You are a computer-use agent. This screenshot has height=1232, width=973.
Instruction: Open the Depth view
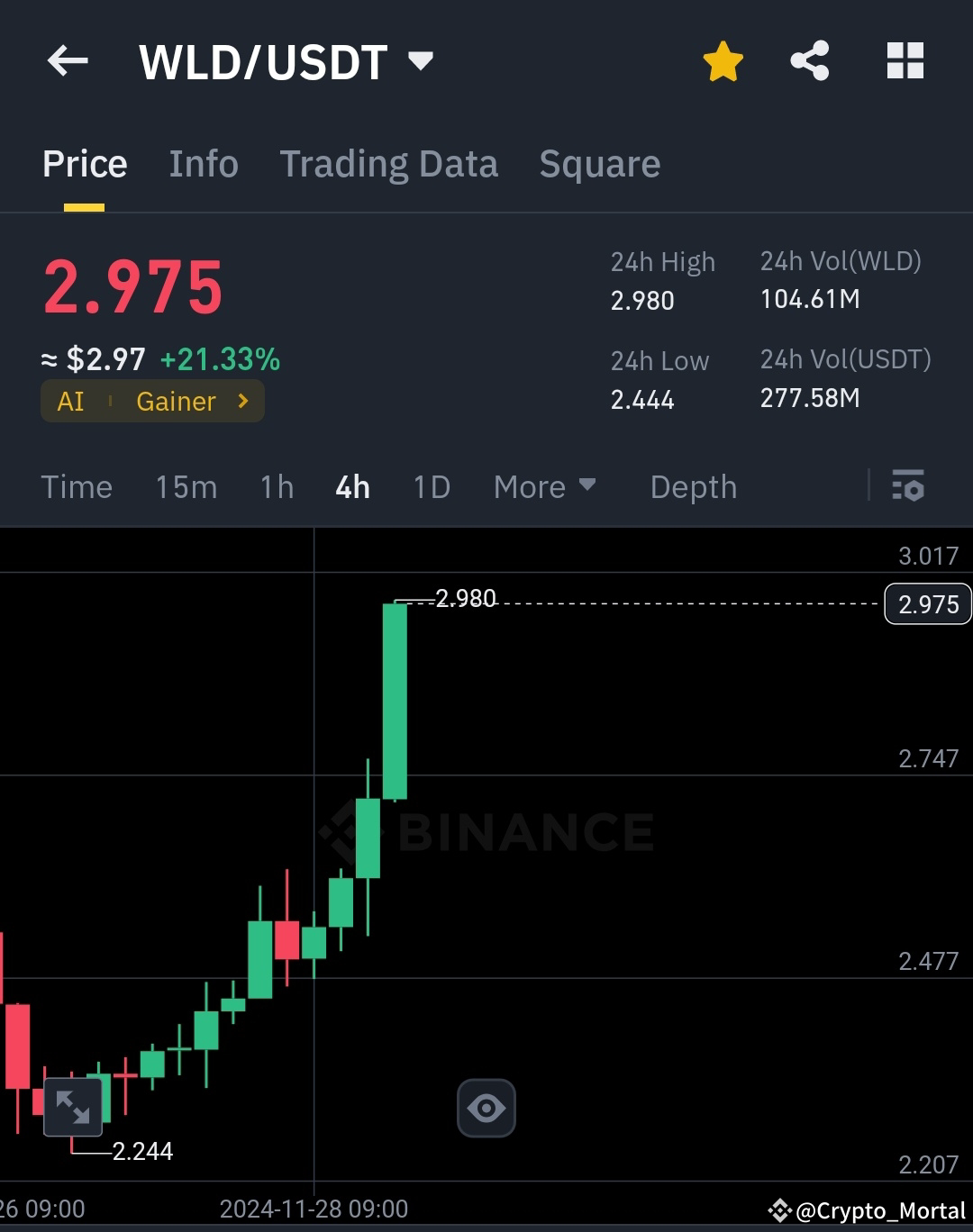point(693,487)
